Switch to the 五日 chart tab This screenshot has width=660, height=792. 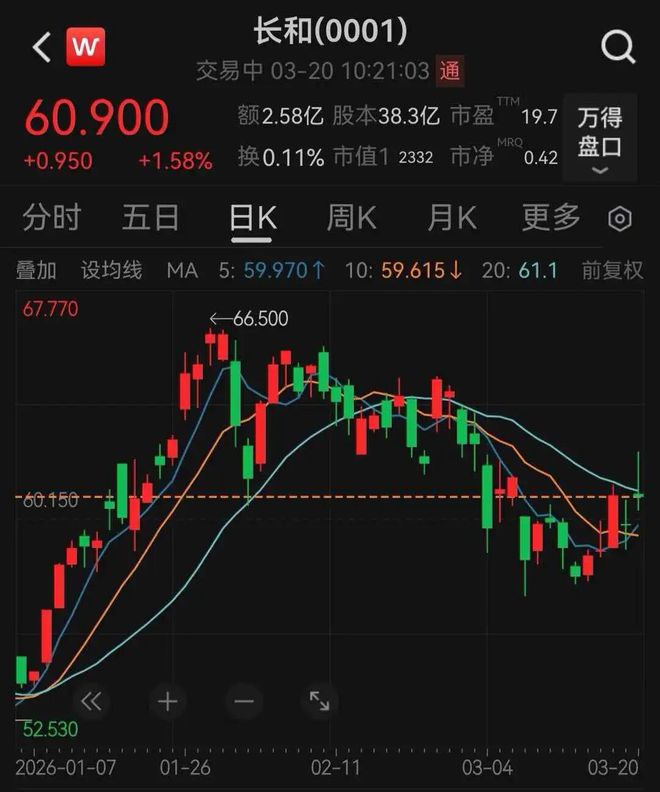(x=150, y=217)
